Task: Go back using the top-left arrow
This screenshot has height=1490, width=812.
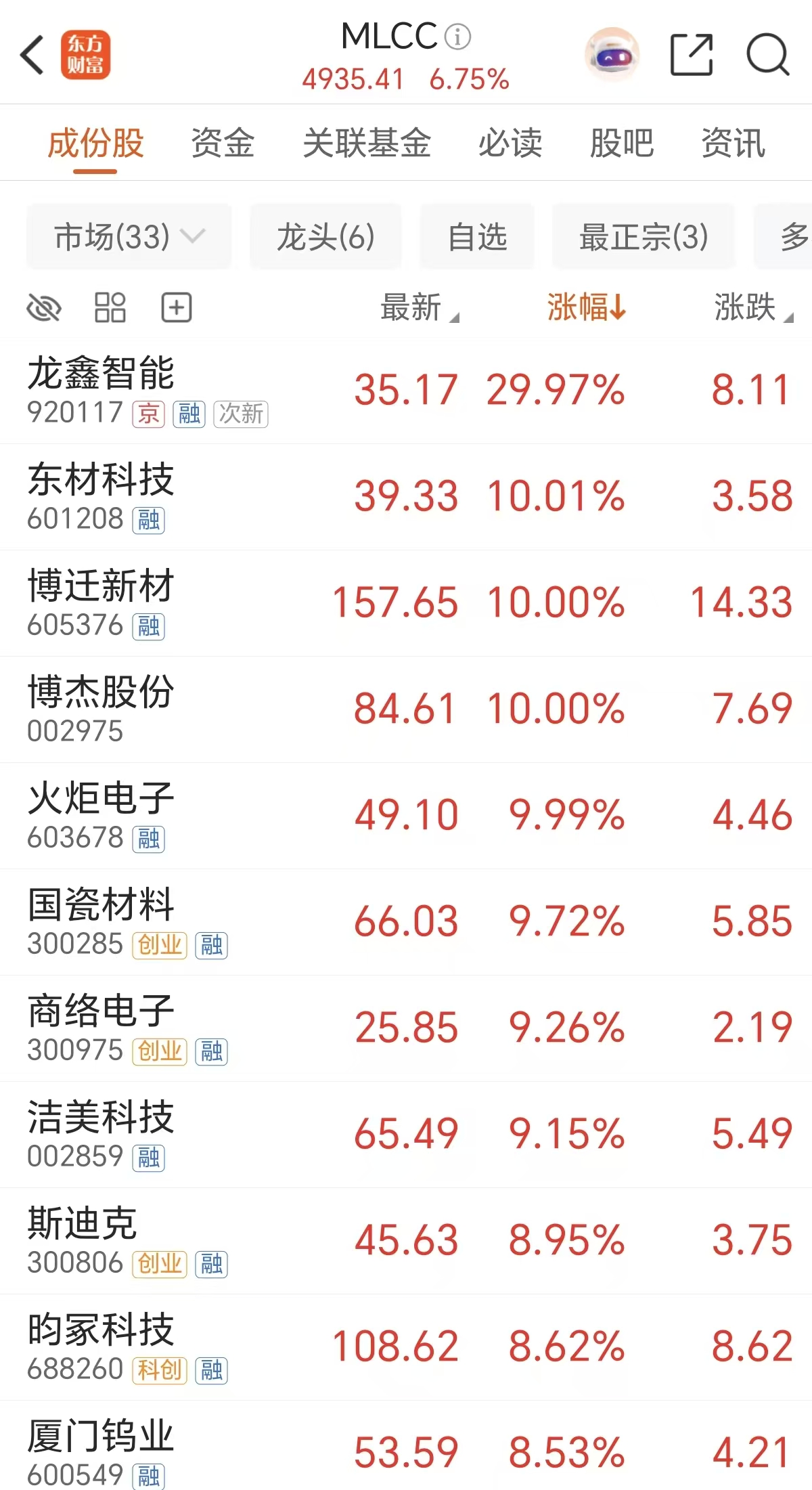Action: click(x=32, y=55)
